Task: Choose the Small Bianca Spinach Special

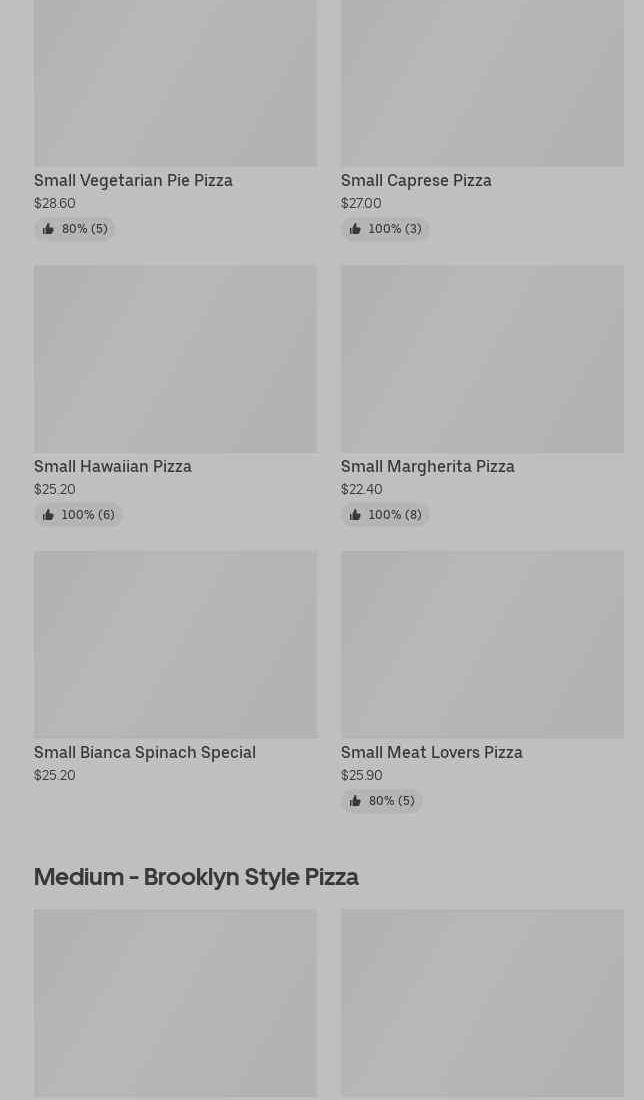Action: tap(175, 667)
